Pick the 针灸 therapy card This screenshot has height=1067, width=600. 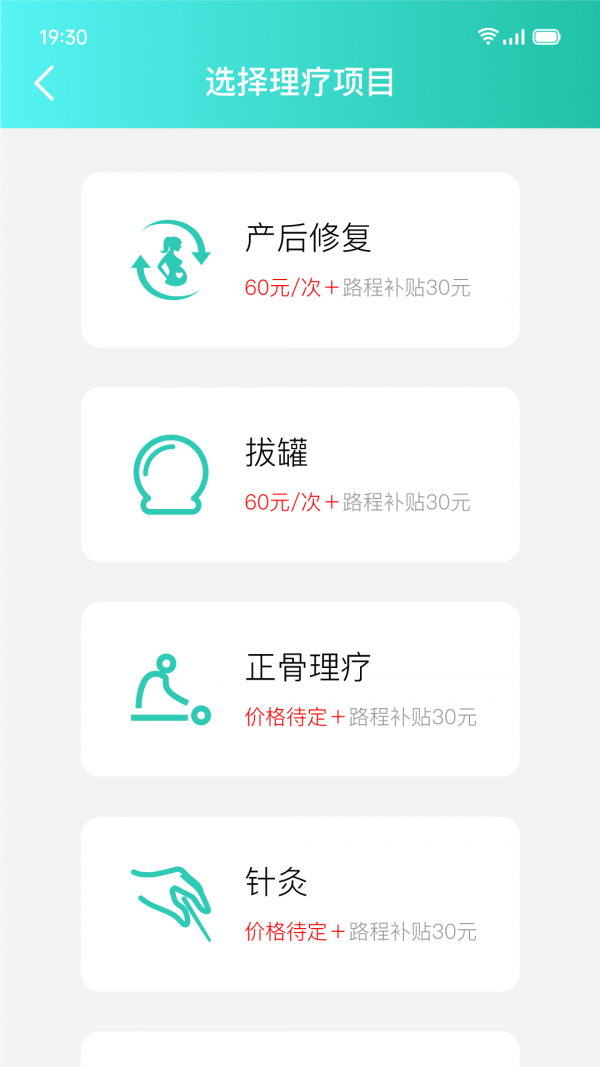pos(300,904)
